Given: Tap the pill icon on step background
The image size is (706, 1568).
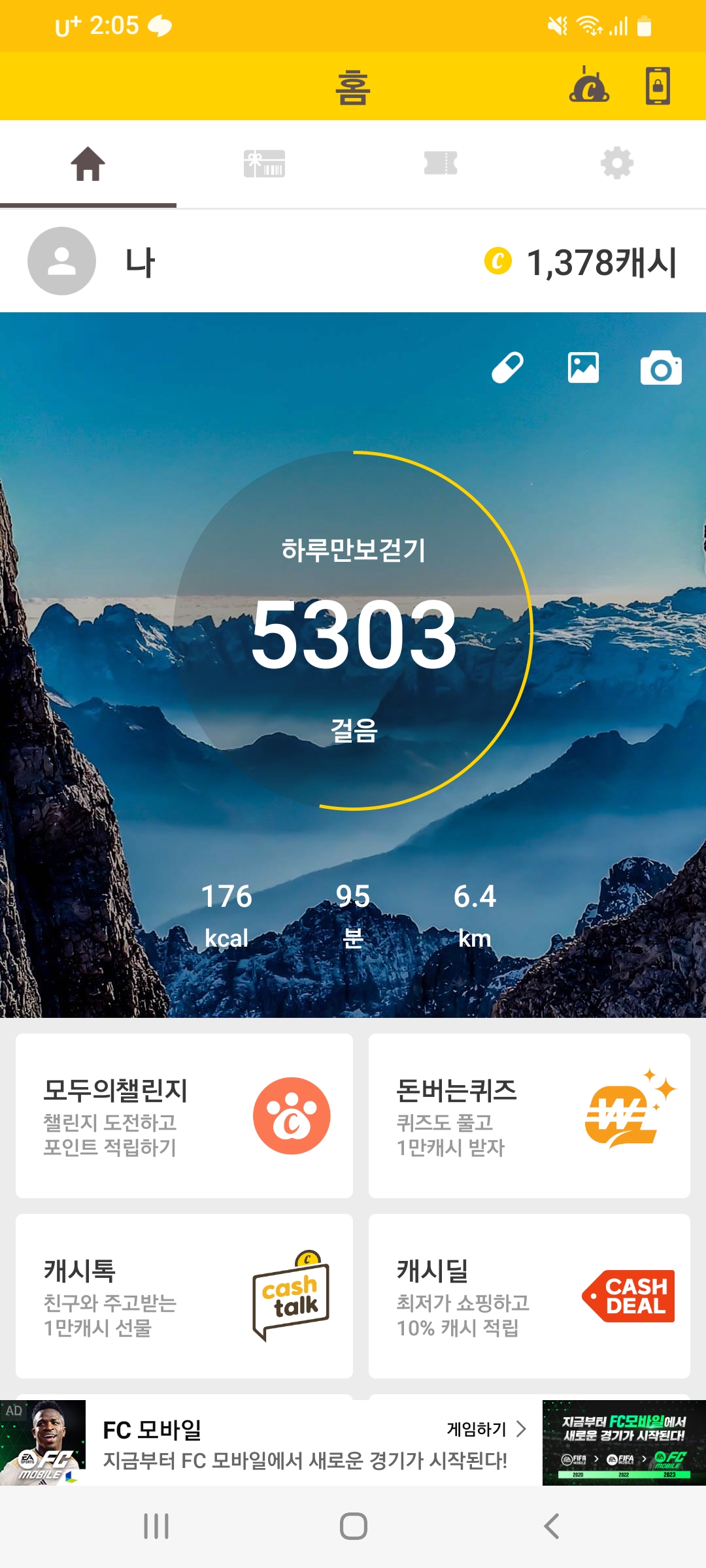Looking at the screenshot, I should pyautogui.click(x=507, y=368).
